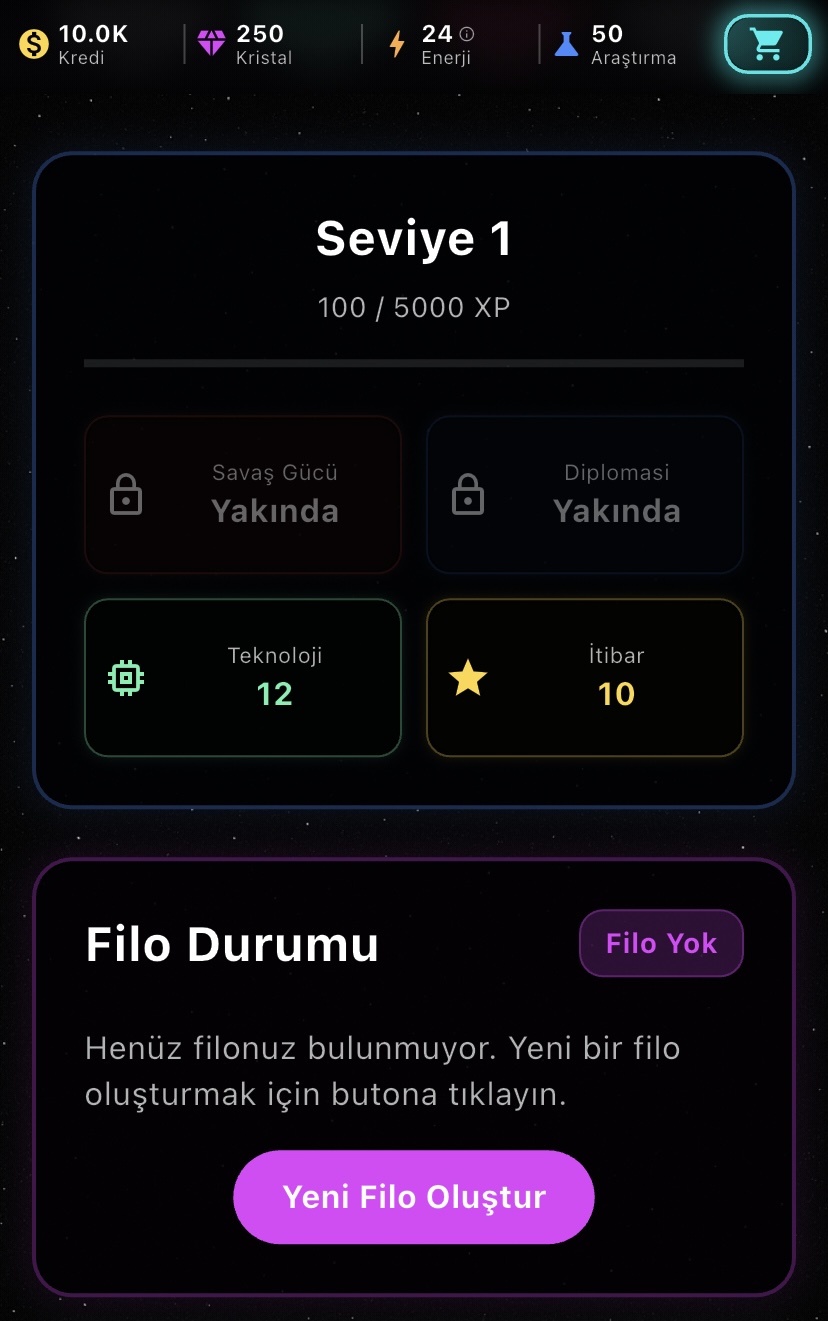Open the Araştırma flask icon

567,43
